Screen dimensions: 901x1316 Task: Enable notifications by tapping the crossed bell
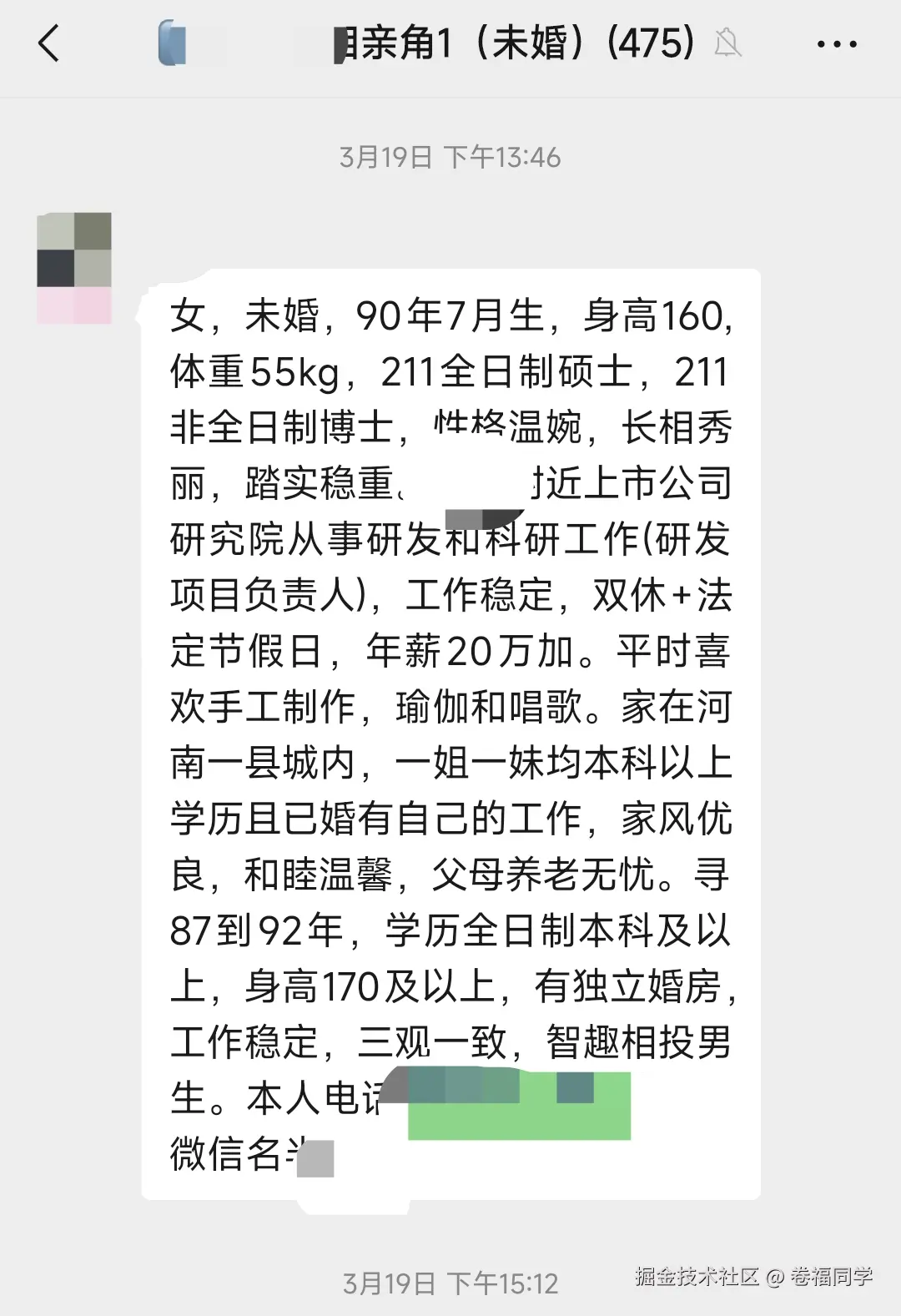coord(727,44)
